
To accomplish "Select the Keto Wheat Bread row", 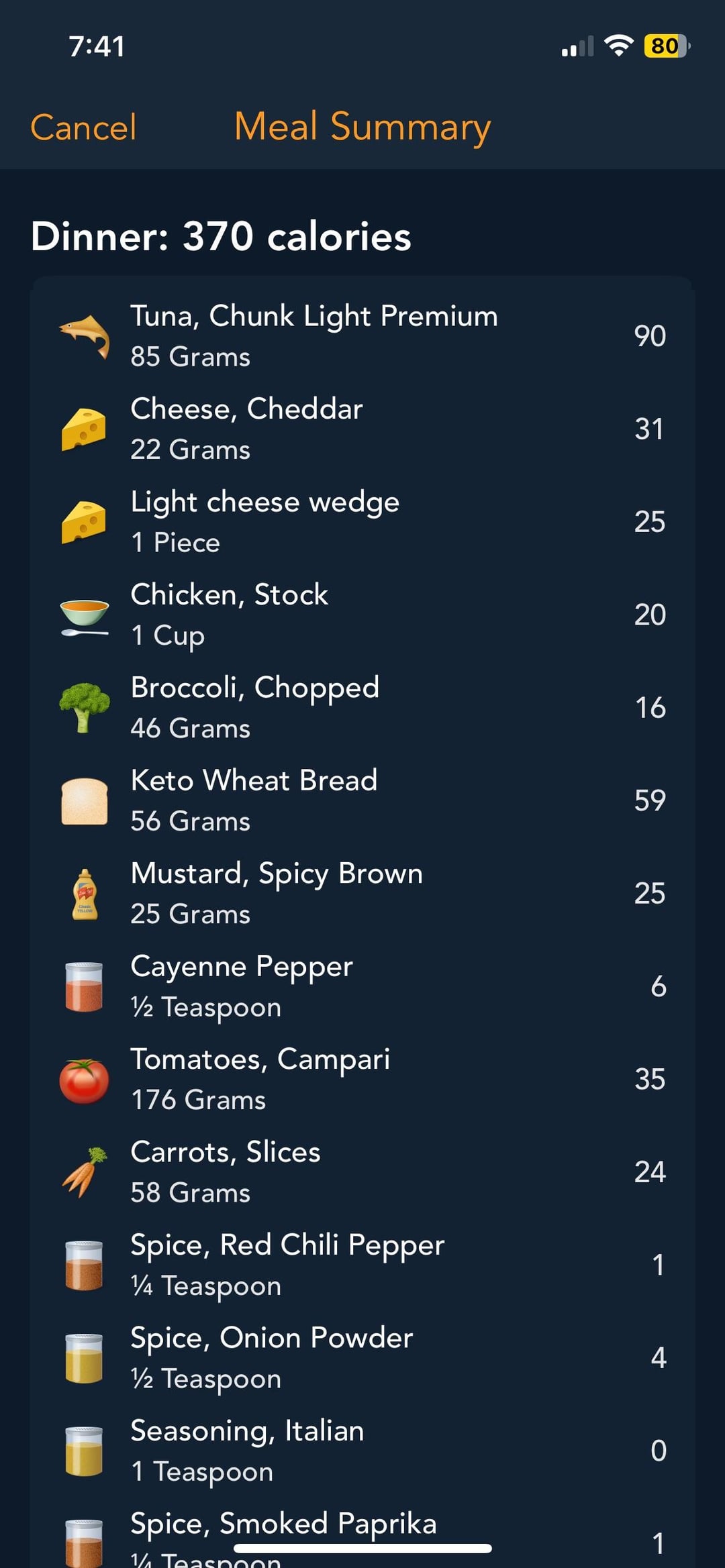I will pyautogui.click(x=362, y=800).
